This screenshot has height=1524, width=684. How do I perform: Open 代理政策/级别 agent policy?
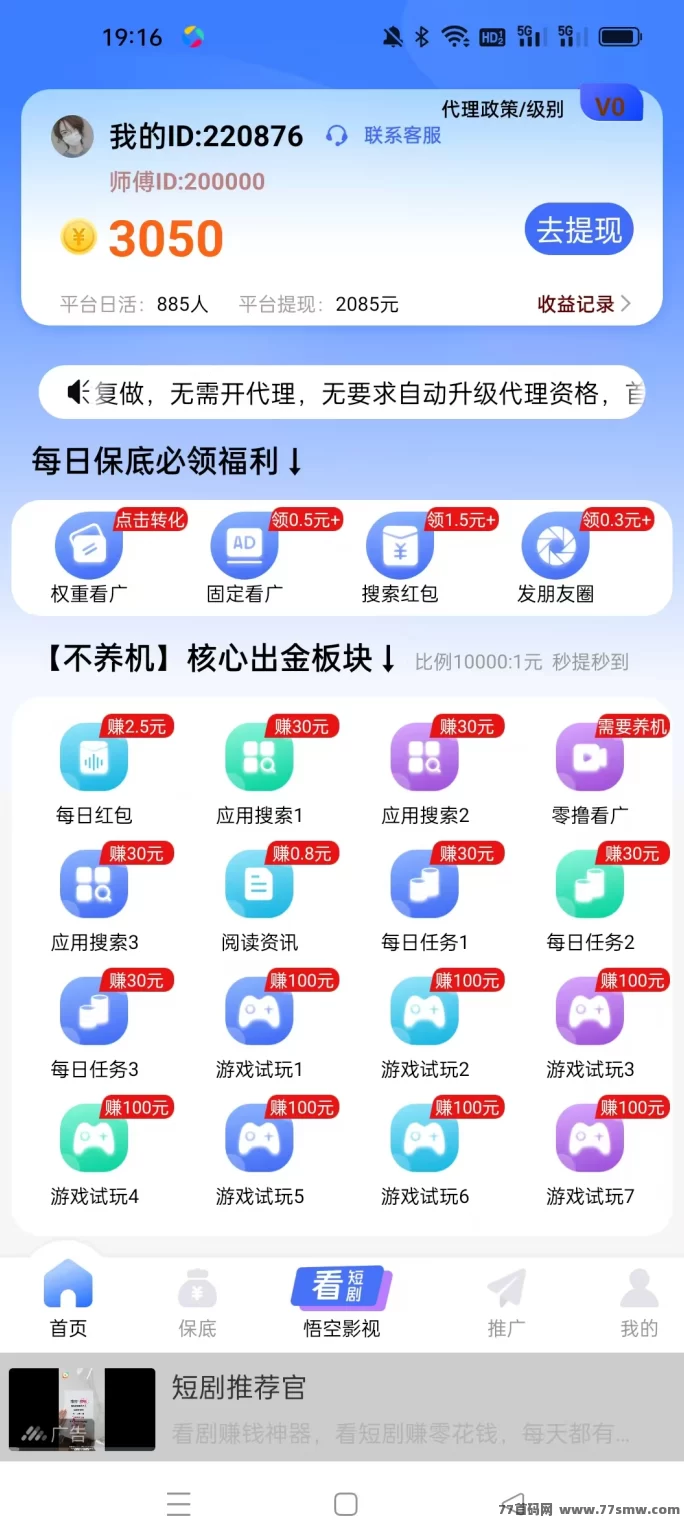tap(503, 110)
